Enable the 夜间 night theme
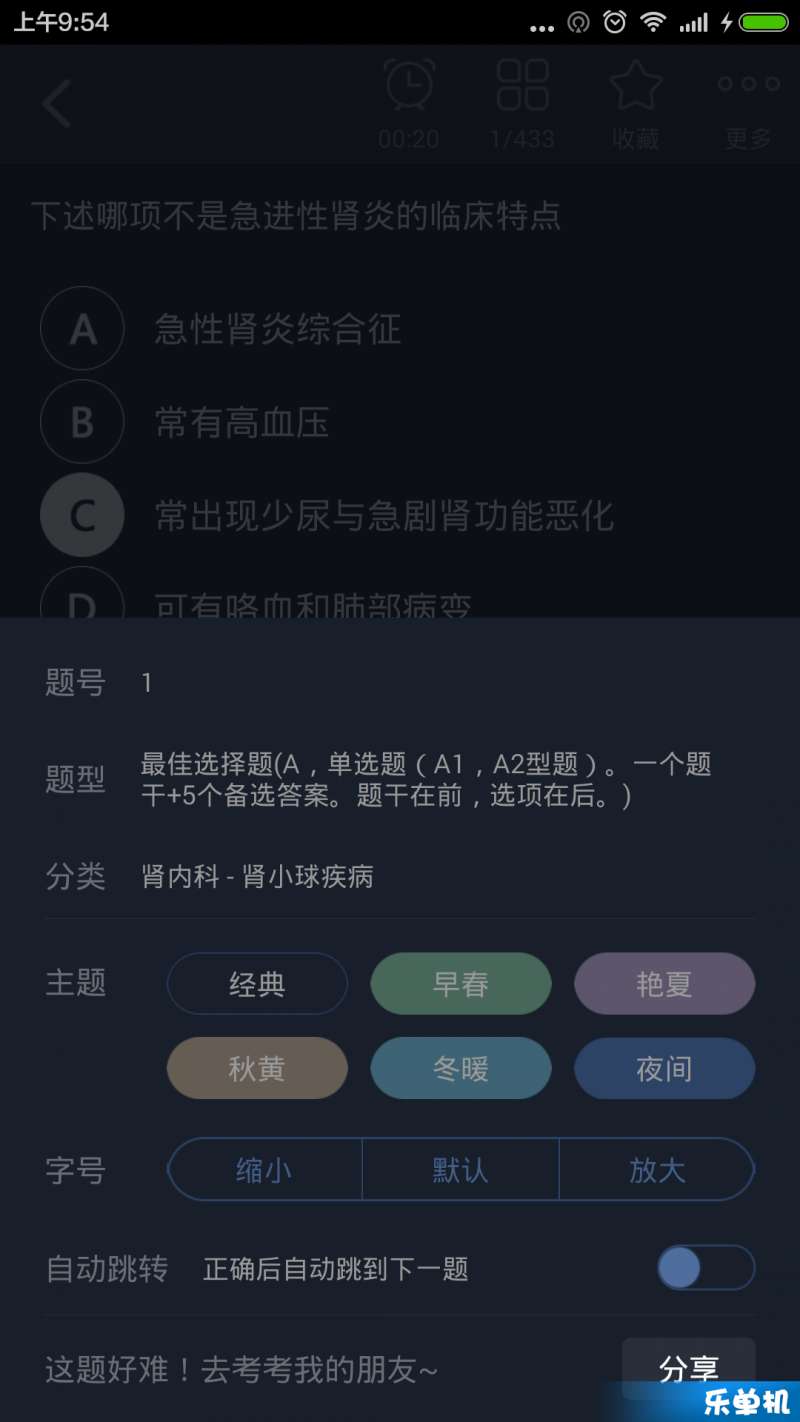The height and width of the screenshot is (1422, 800). 664,1069
